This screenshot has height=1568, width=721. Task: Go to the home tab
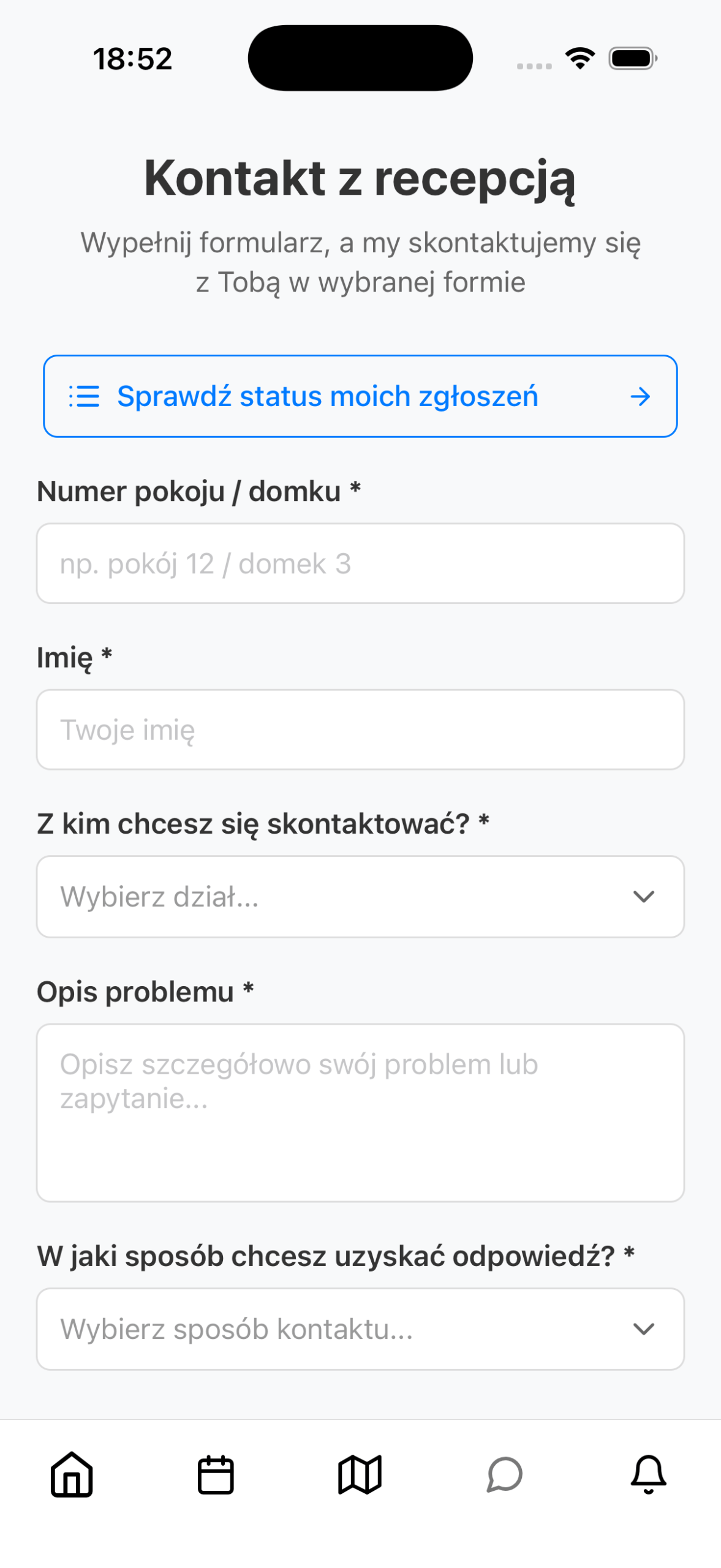click(x=72, y=1474)
